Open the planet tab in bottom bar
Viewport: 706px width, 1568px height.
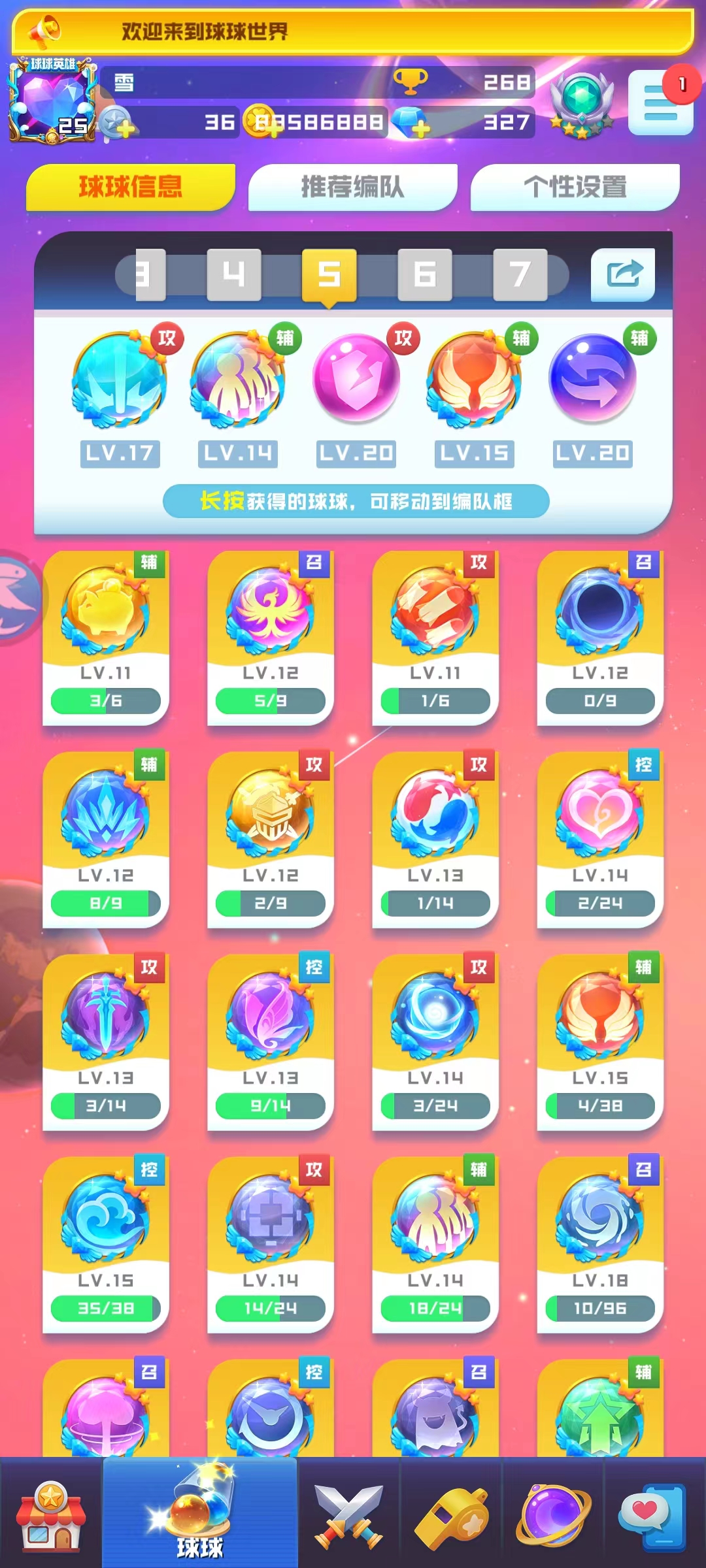[554, 1516]
